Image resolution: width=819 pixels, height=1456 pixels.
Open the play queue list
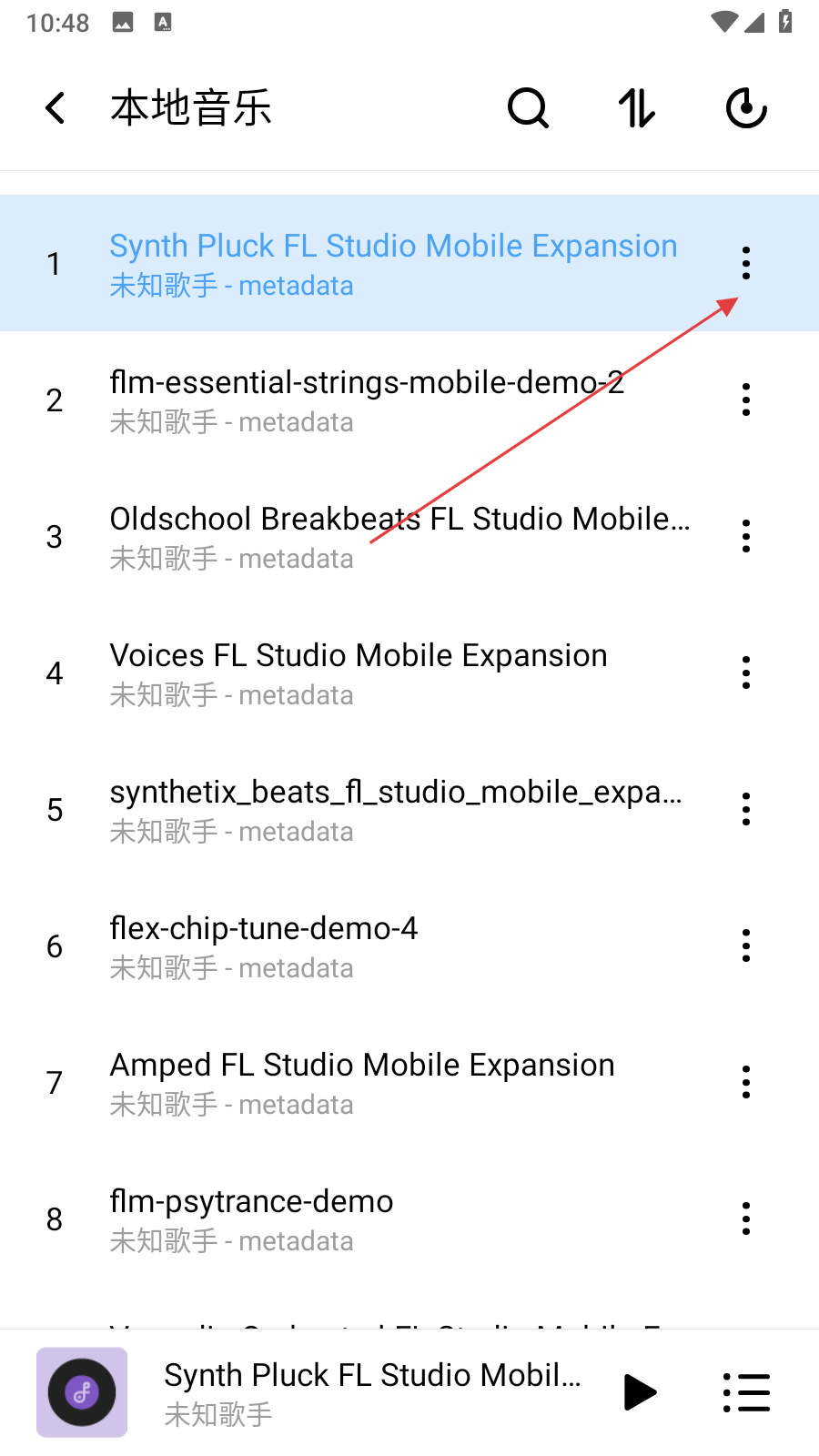[x=746, y=1392]
